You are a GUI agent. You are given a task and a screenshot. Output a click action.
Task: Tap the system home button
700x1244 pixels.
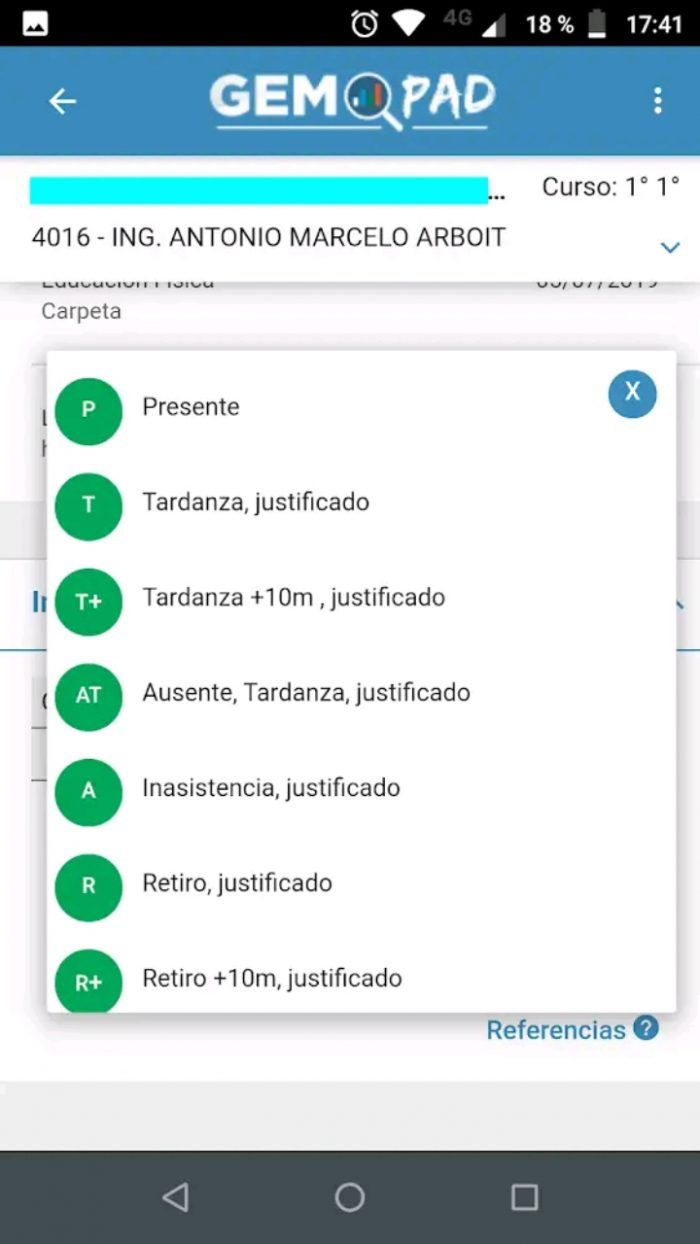tap(349, 1197)
